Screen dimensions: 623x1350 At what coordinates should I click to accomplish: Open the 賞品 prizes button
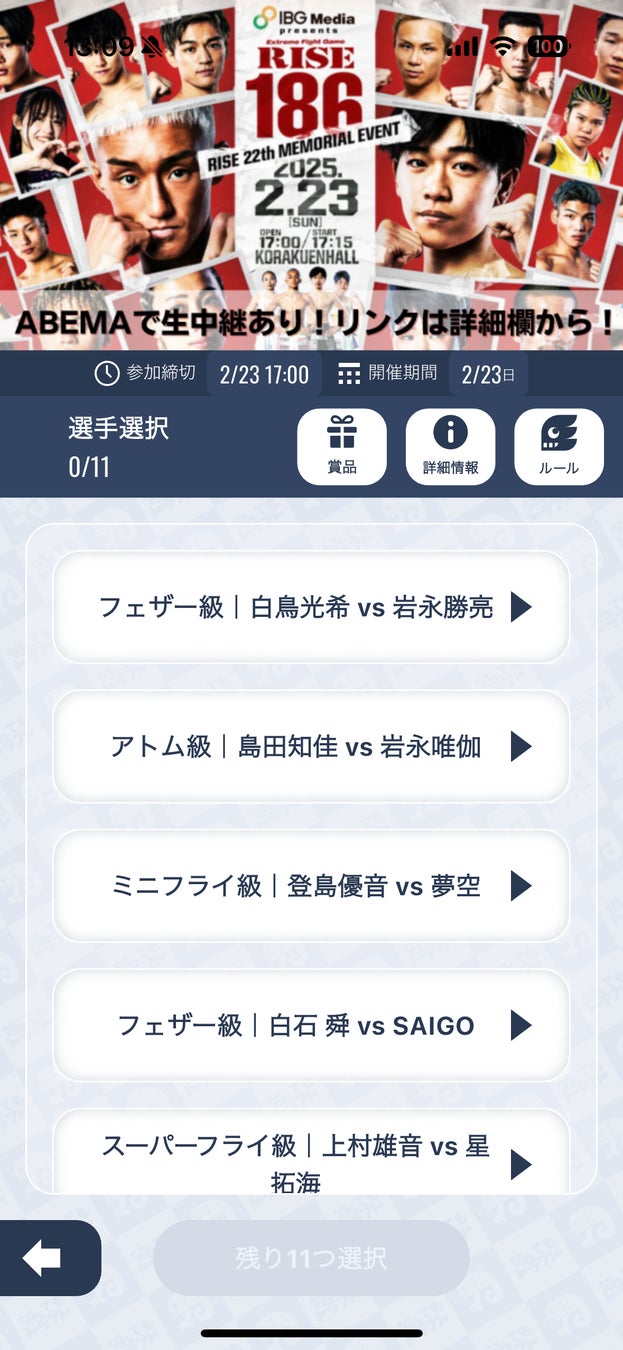coord(342,447)
